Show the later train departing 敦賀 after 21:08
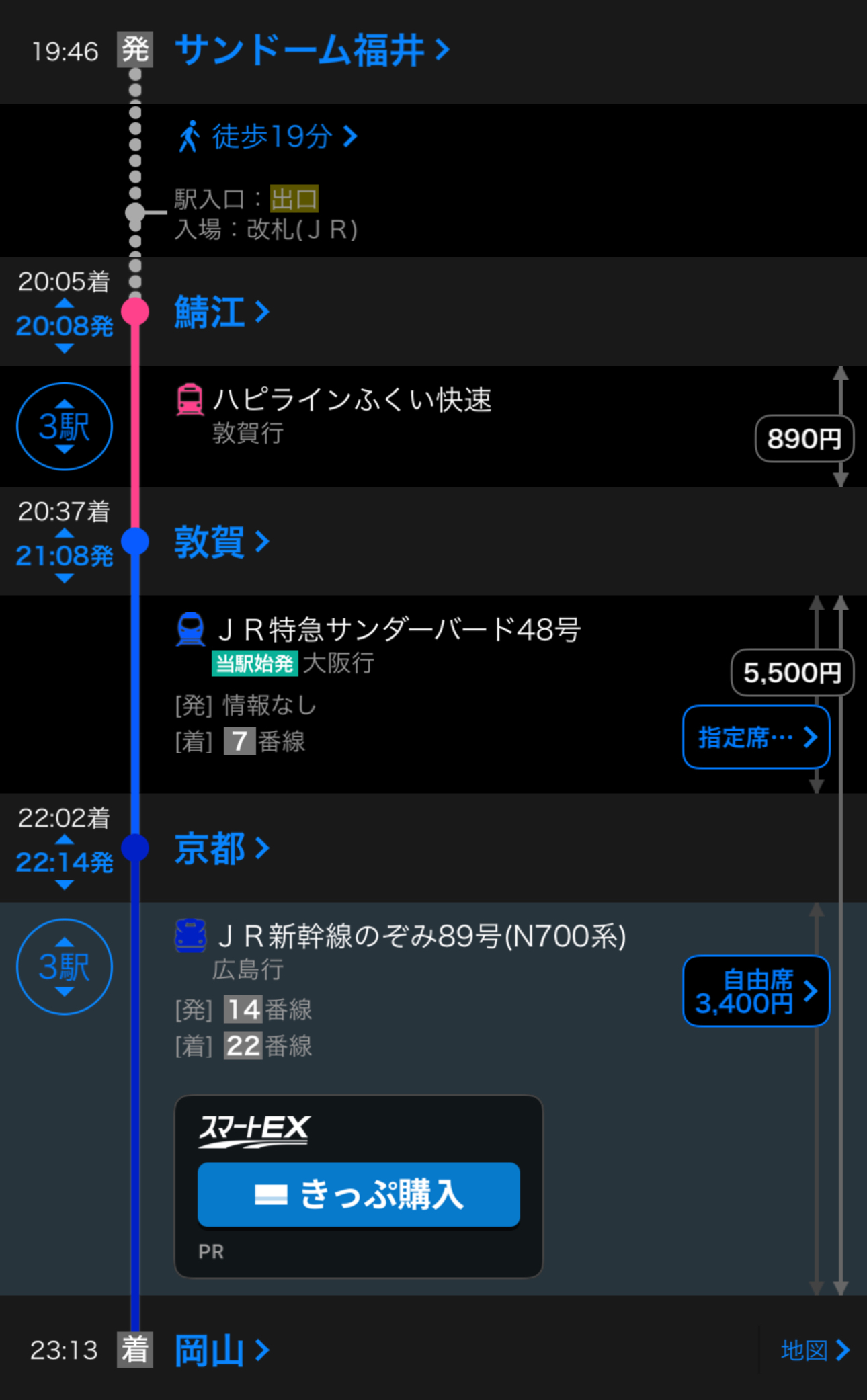The height and width of the screenshot is (1400, 867). click(x=64, y=578)
